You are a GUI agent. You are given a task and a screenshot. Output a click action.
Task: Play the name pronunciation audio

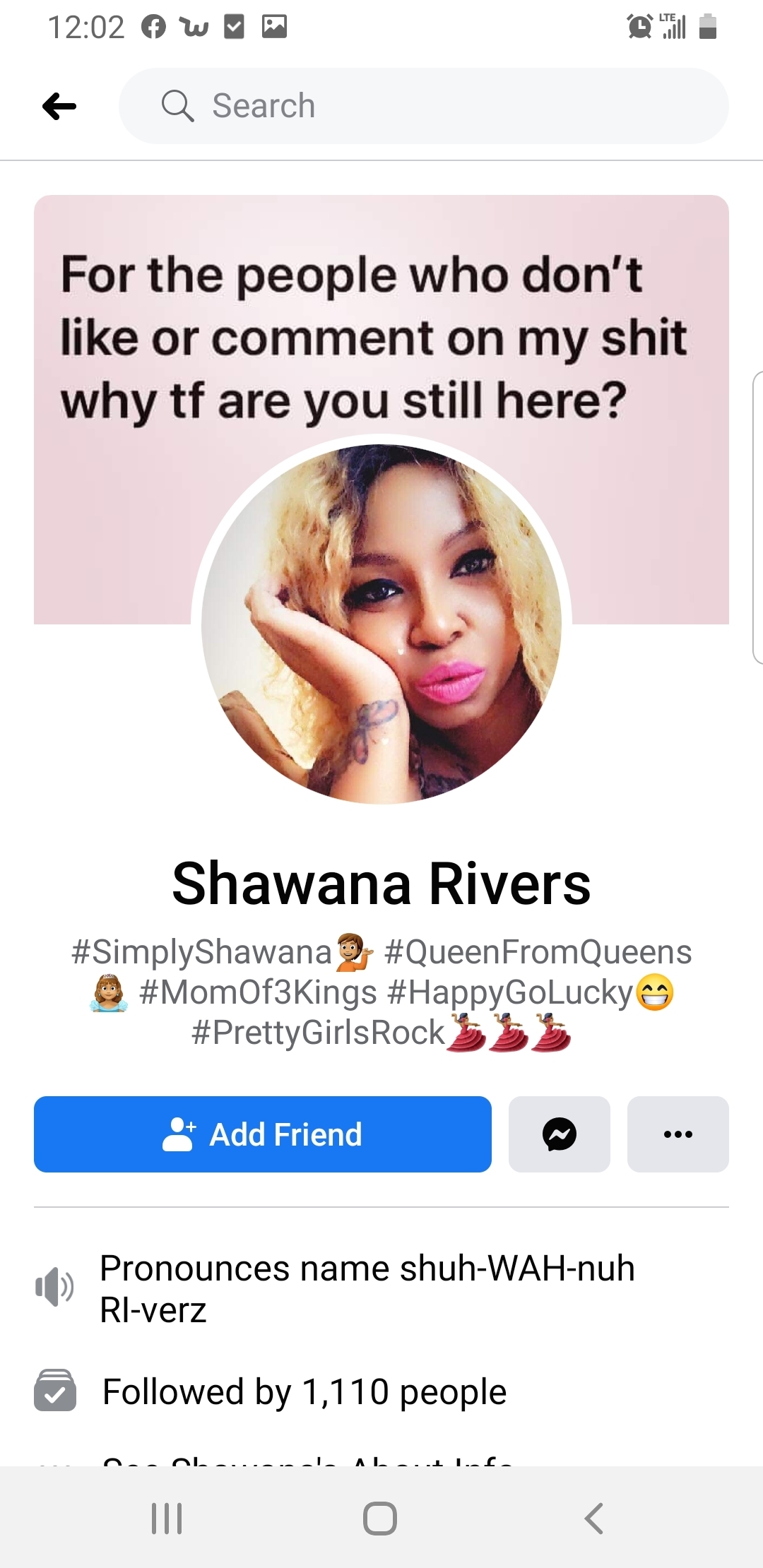pyautogui.click(x=54, y=1288)
